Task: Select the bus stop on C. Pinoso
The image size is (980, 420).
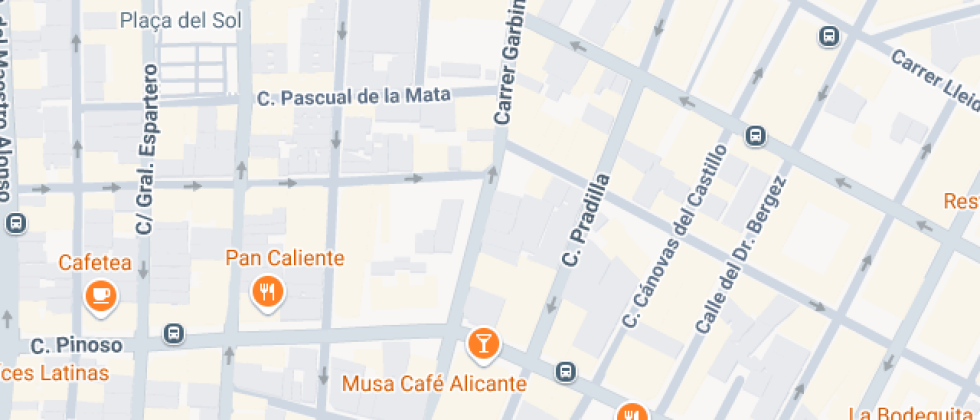Action: click(175, 333)
